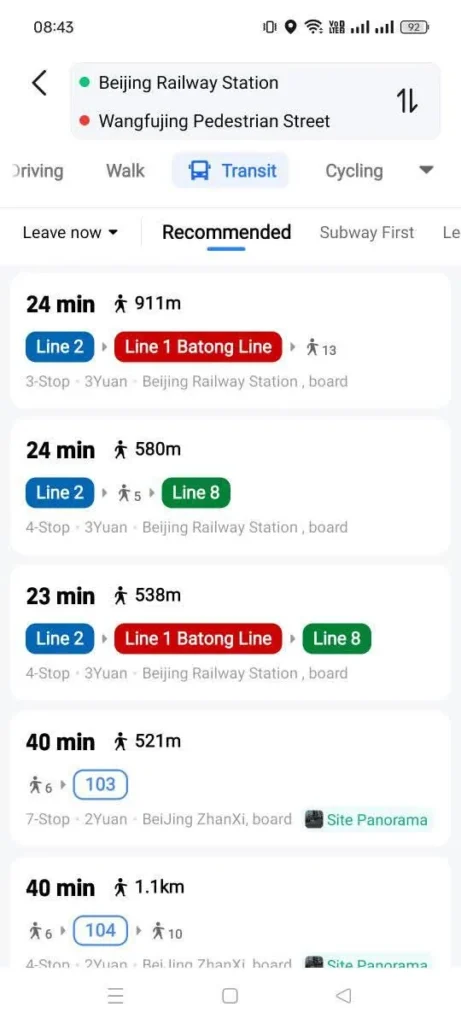461x1024 pixels.
Task: Select the Transit tab
Action: pos(230,171)
